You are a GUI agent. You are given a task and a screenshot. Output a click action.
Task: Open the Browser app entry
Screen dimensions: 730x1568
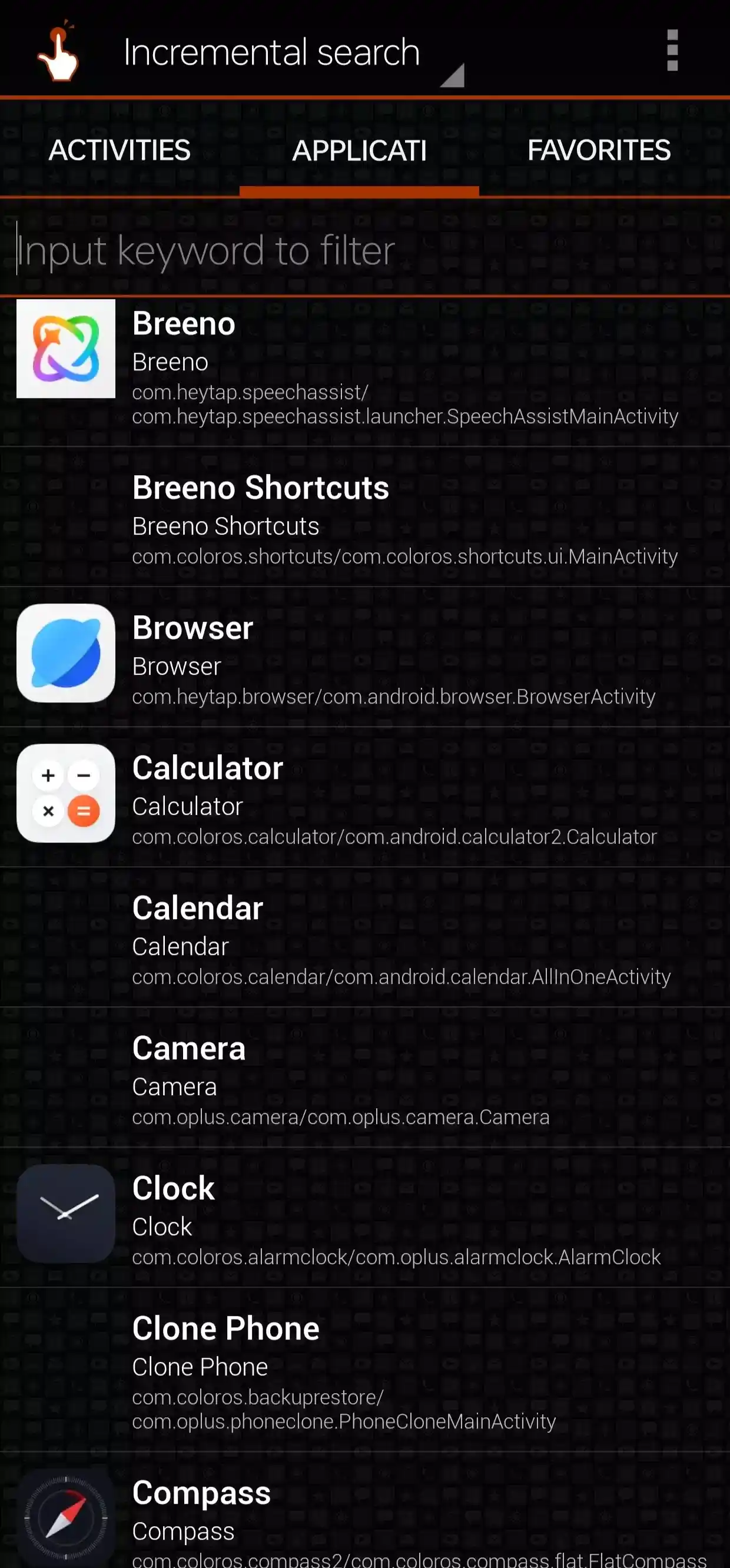366,657
